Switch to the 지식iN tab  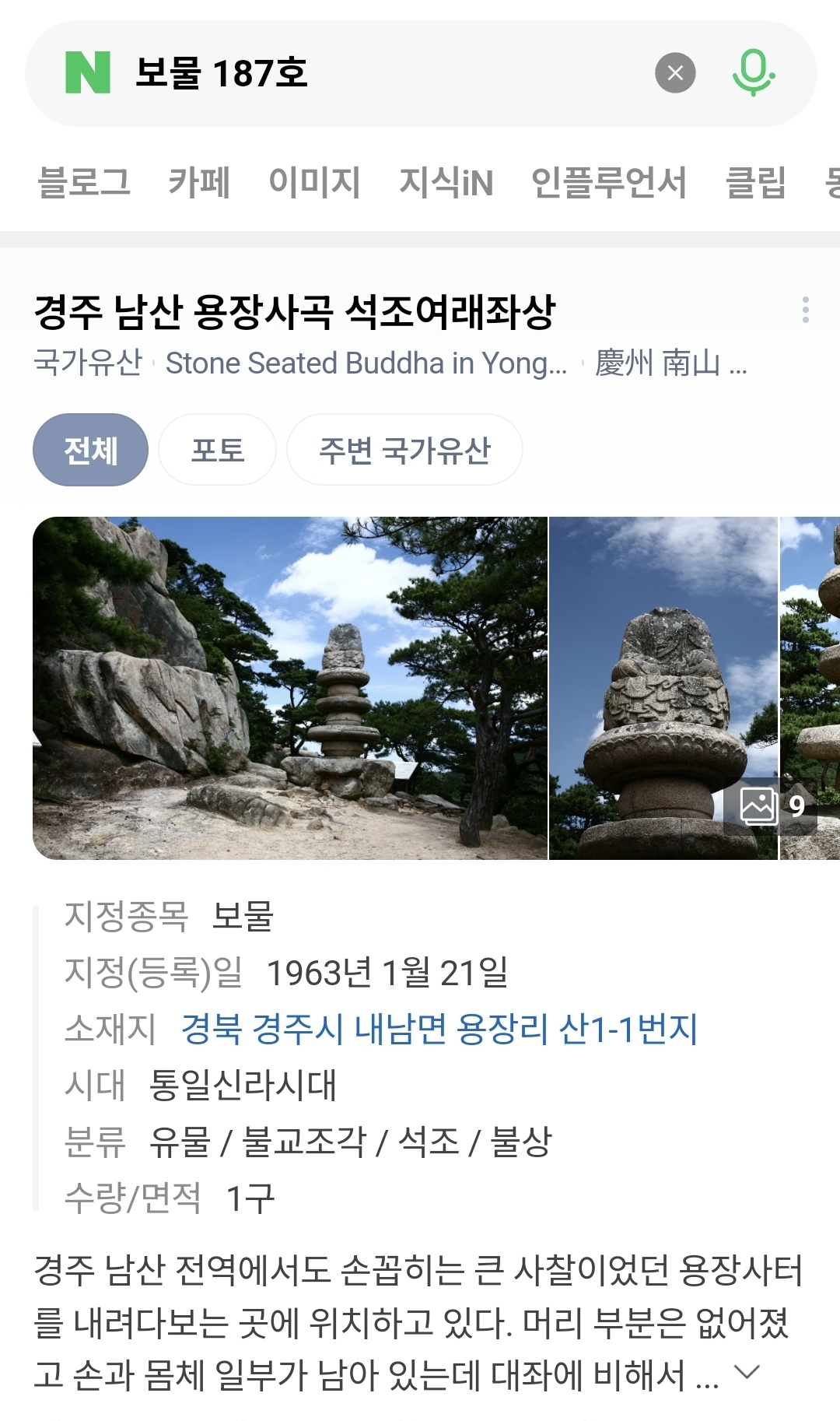point(446,183)
